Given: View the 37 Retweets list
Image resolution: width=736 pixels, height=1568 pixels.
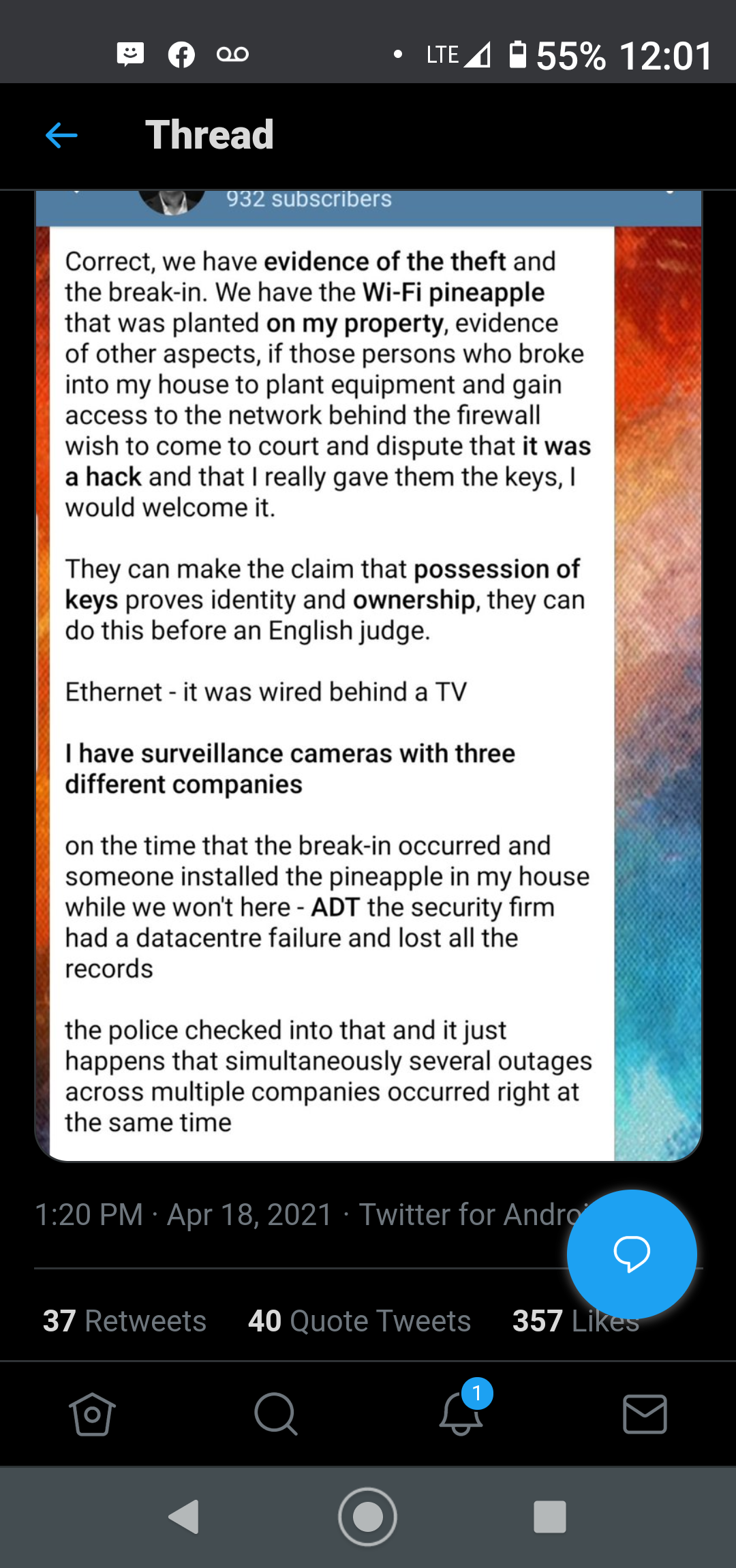Looking at the screenshot, I should tap(125, 1321).
